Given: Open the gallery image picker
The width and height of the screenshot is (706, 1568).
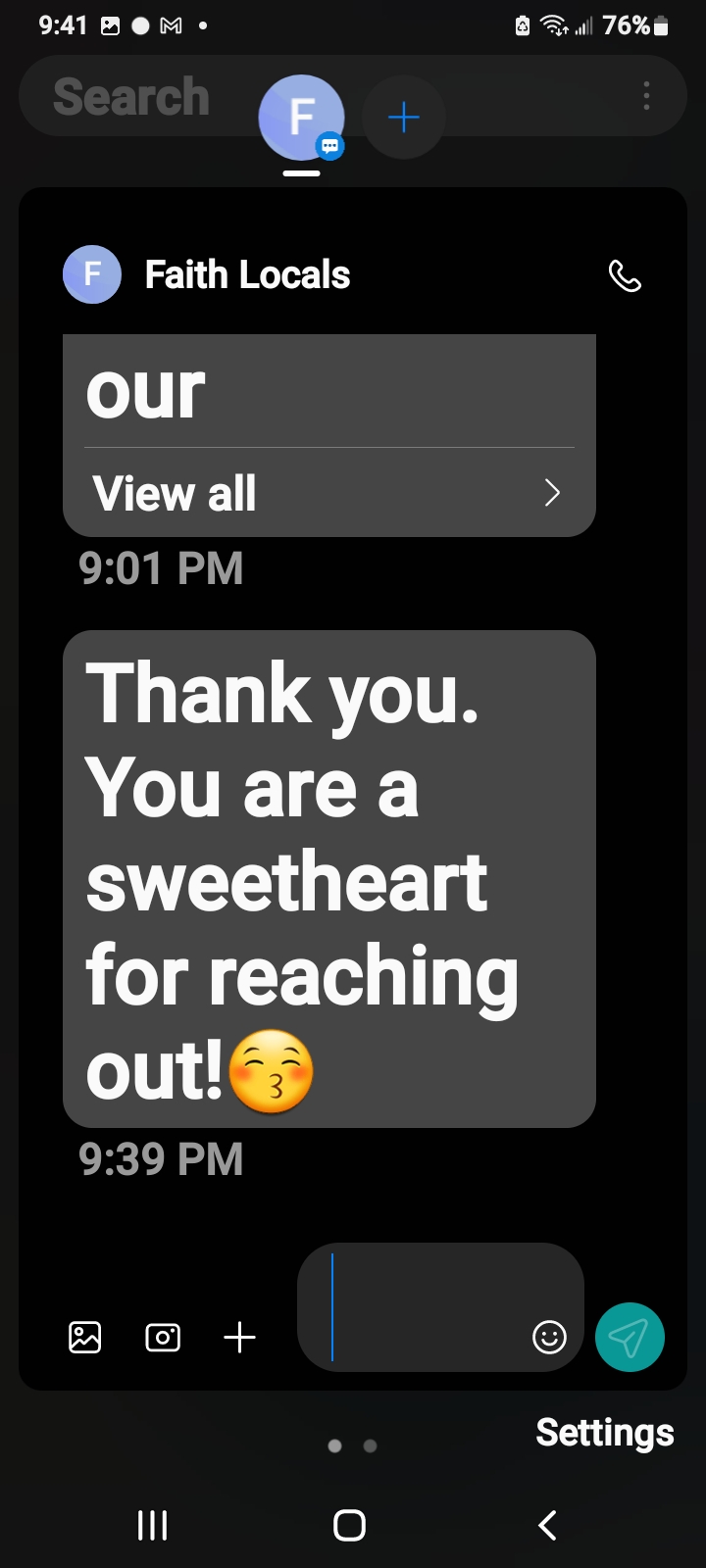Looking at the screenshot, I should 85,1337.
